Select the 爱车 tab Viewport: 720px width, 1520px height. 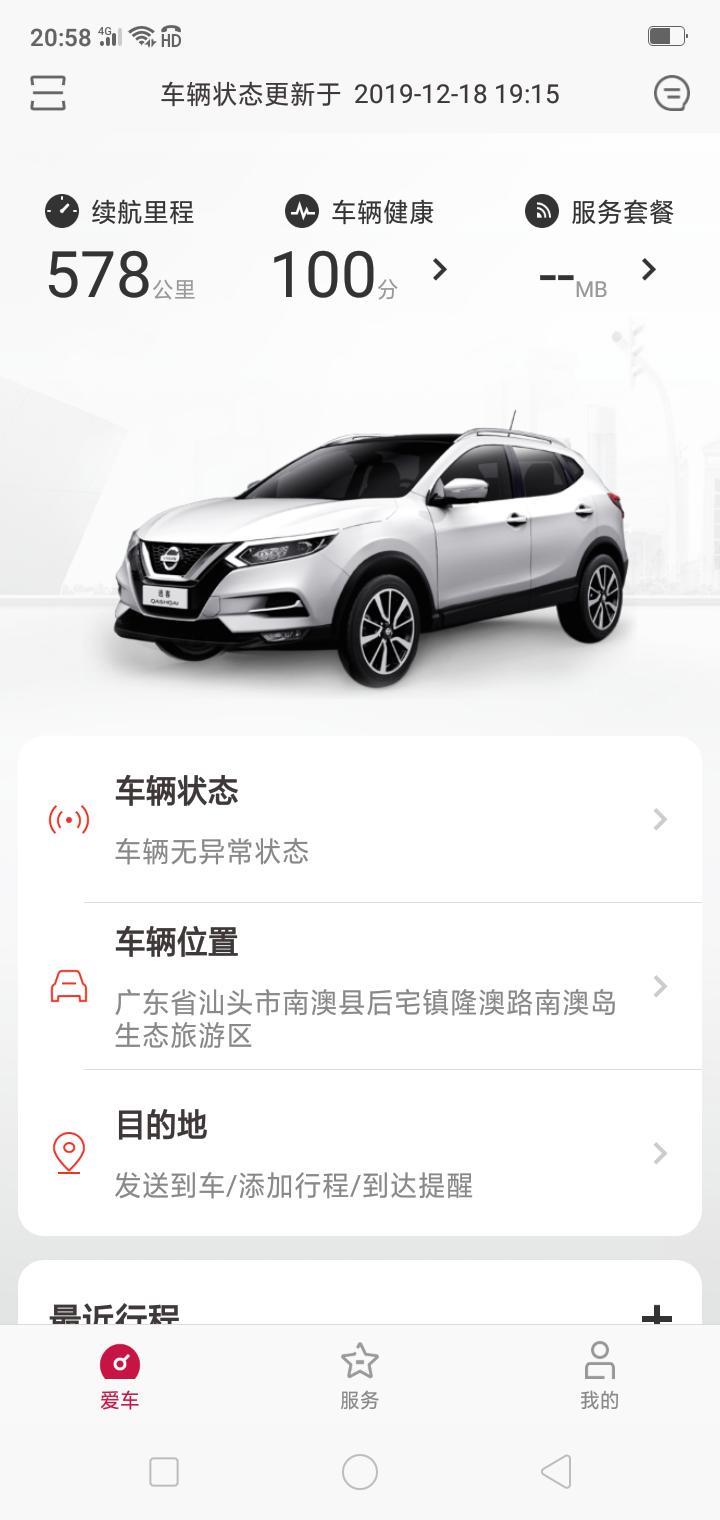tap(120, 1376)
